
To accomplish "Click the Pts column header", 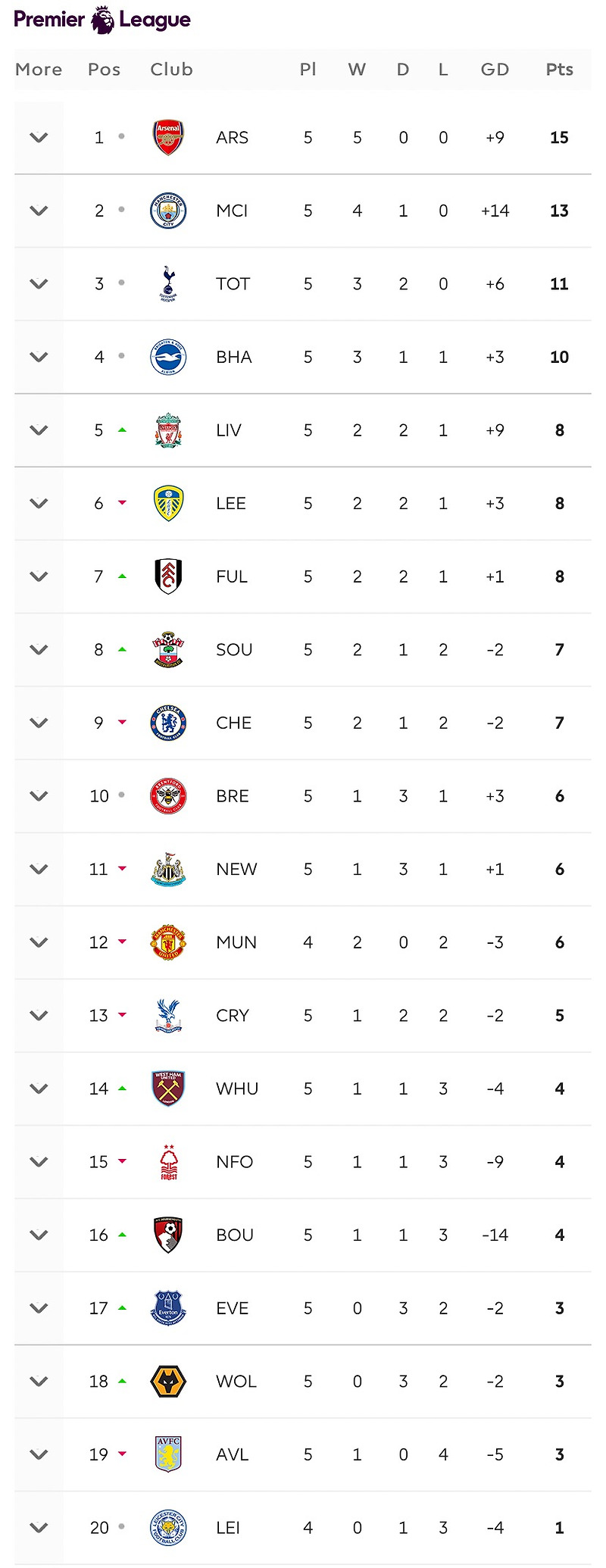I will [x=559, y=69].
